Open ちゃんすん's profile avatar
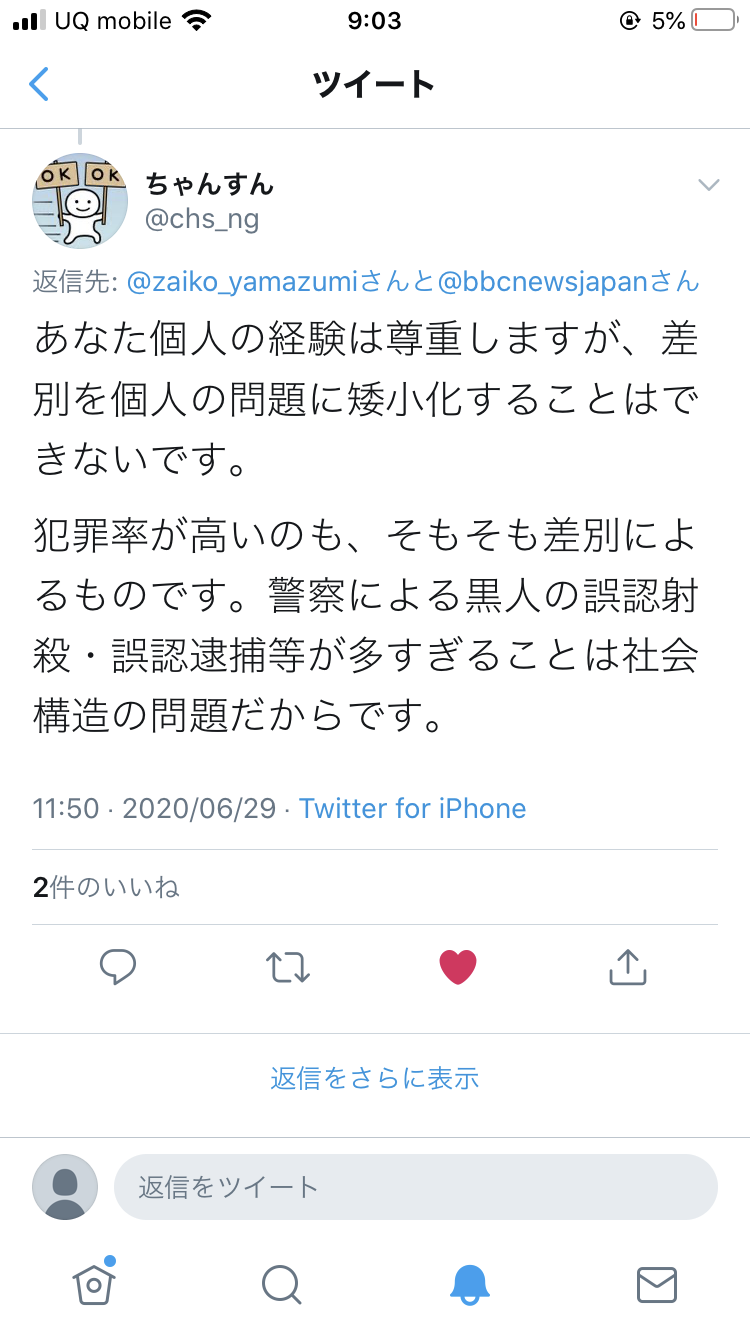 coord(80,201)
